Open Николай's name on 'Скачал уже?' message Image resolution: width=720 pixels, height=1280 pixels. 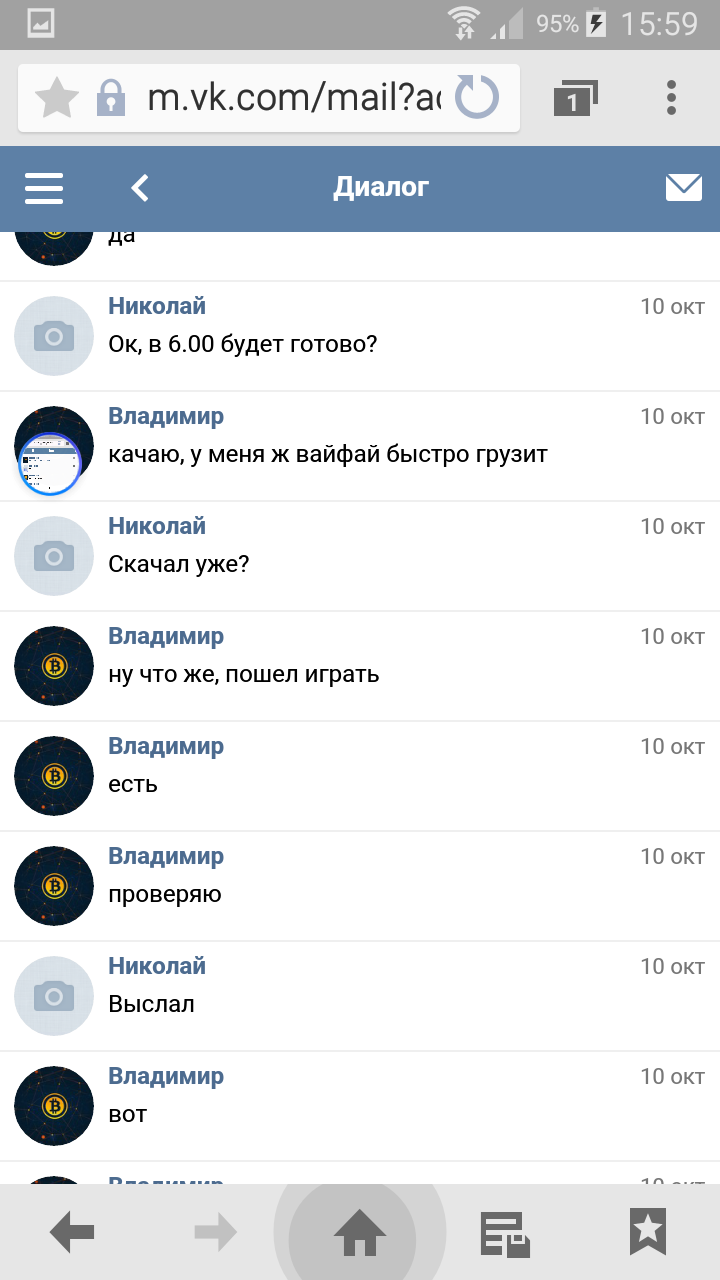coord(157,526)
